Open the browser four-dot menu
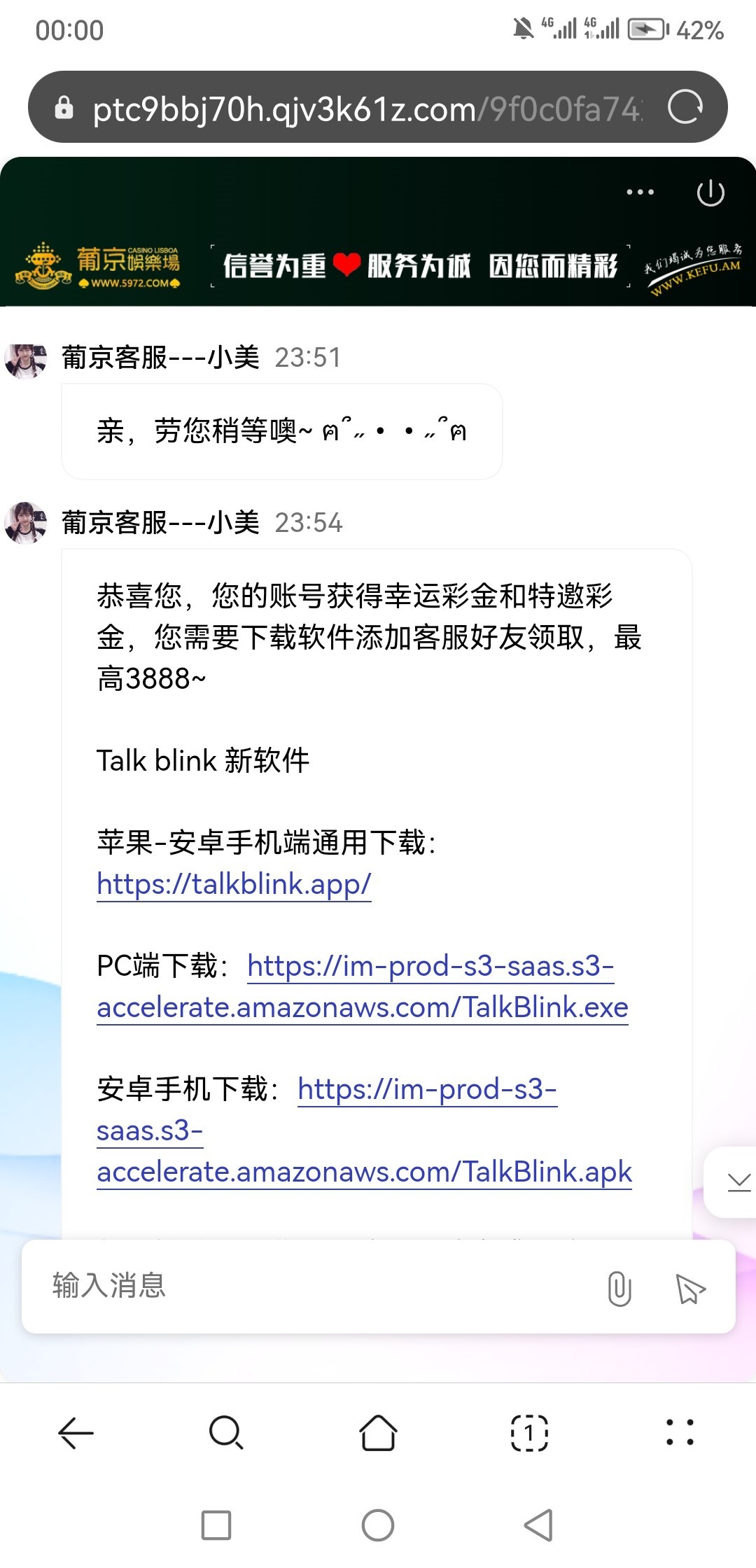The height and width of the screenshot is (1568, 756). pyautogui.click(x=680, y=1433)
